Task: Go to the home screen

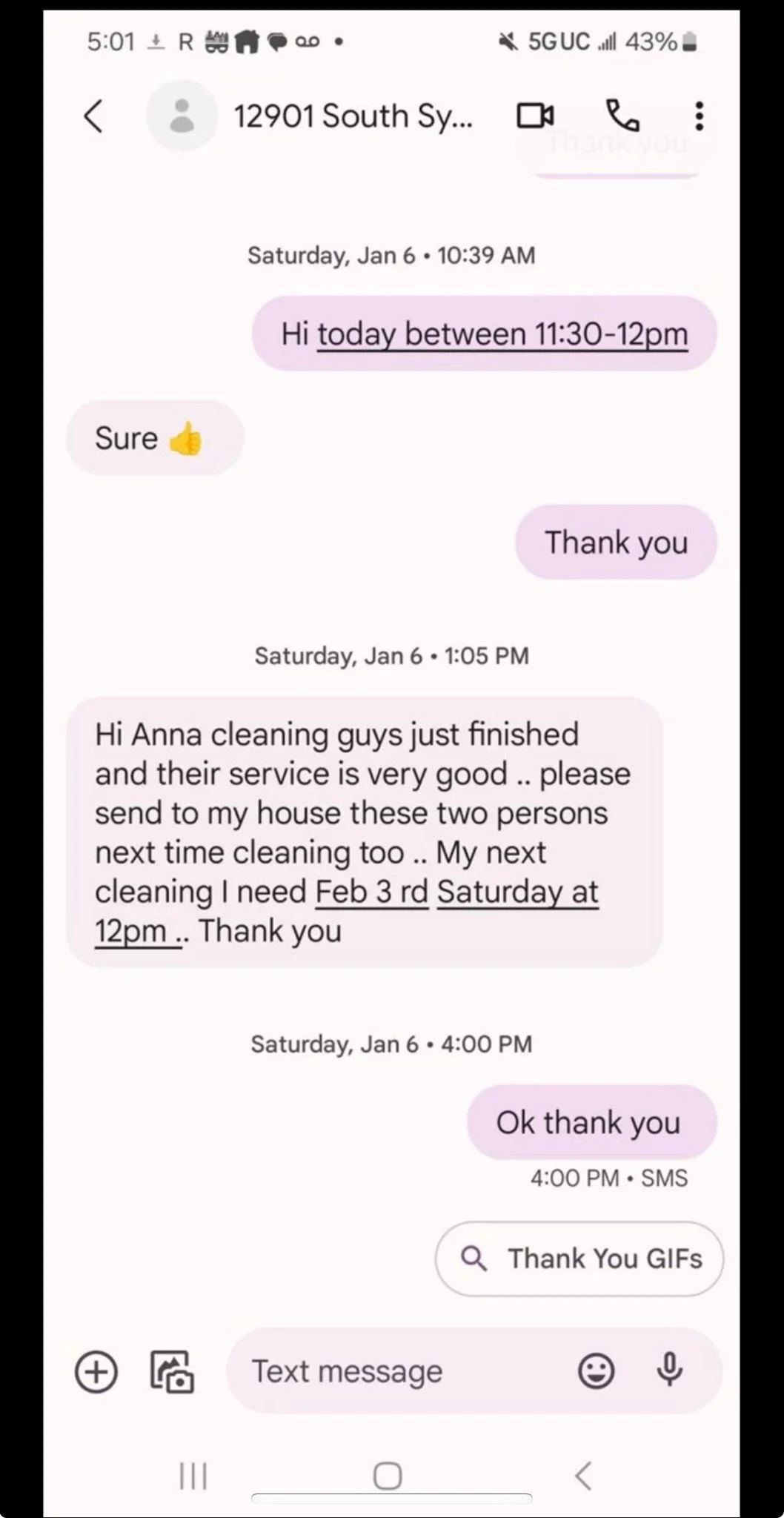Action: coord(388,1476)
